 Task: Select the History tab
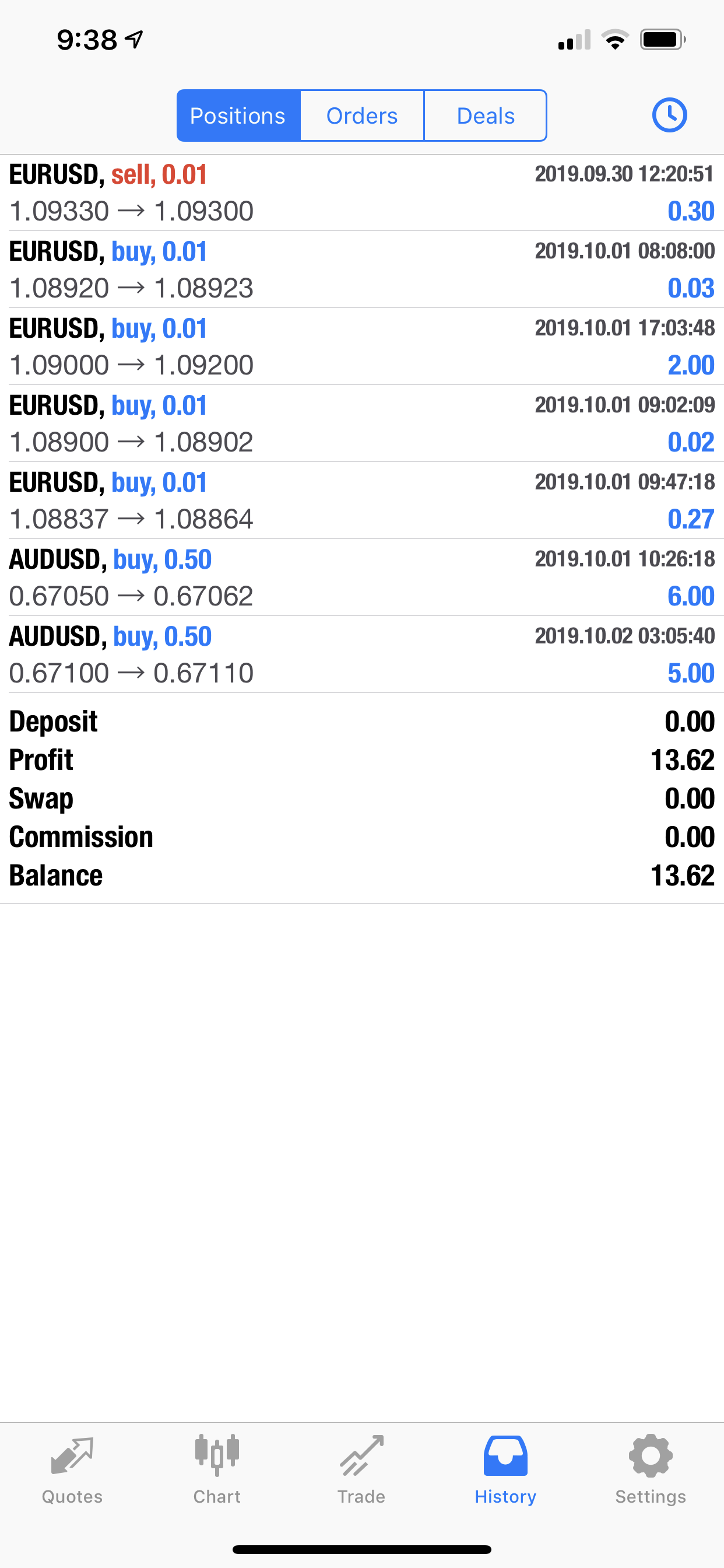(x=505, y=1468)
